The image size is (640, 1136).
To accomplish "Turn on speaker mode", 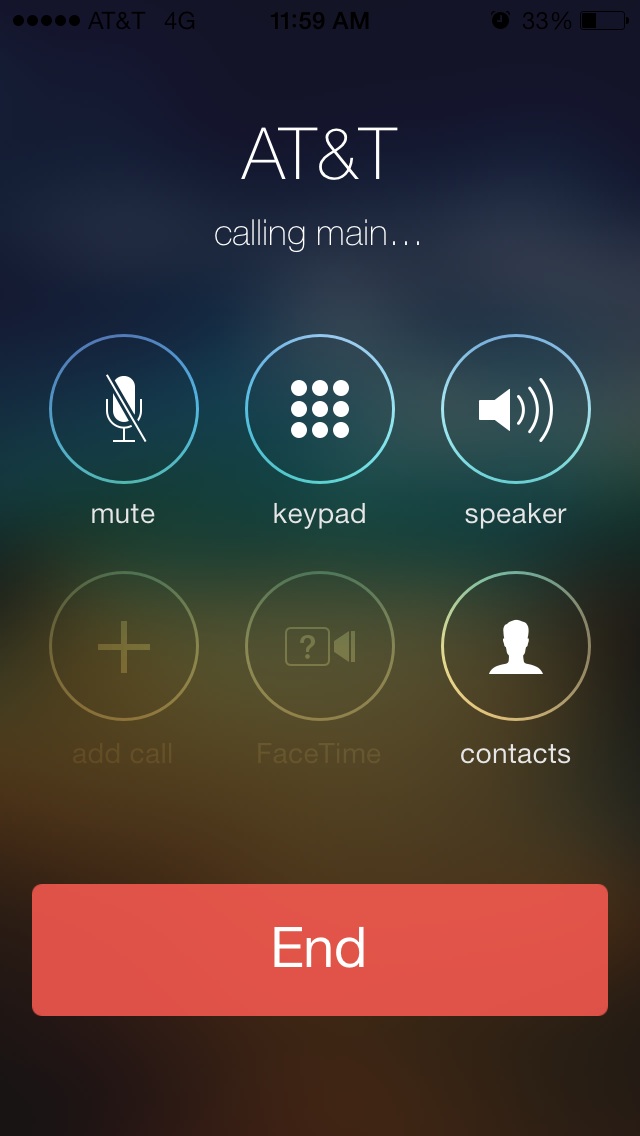I will click(x=516, y=409).
